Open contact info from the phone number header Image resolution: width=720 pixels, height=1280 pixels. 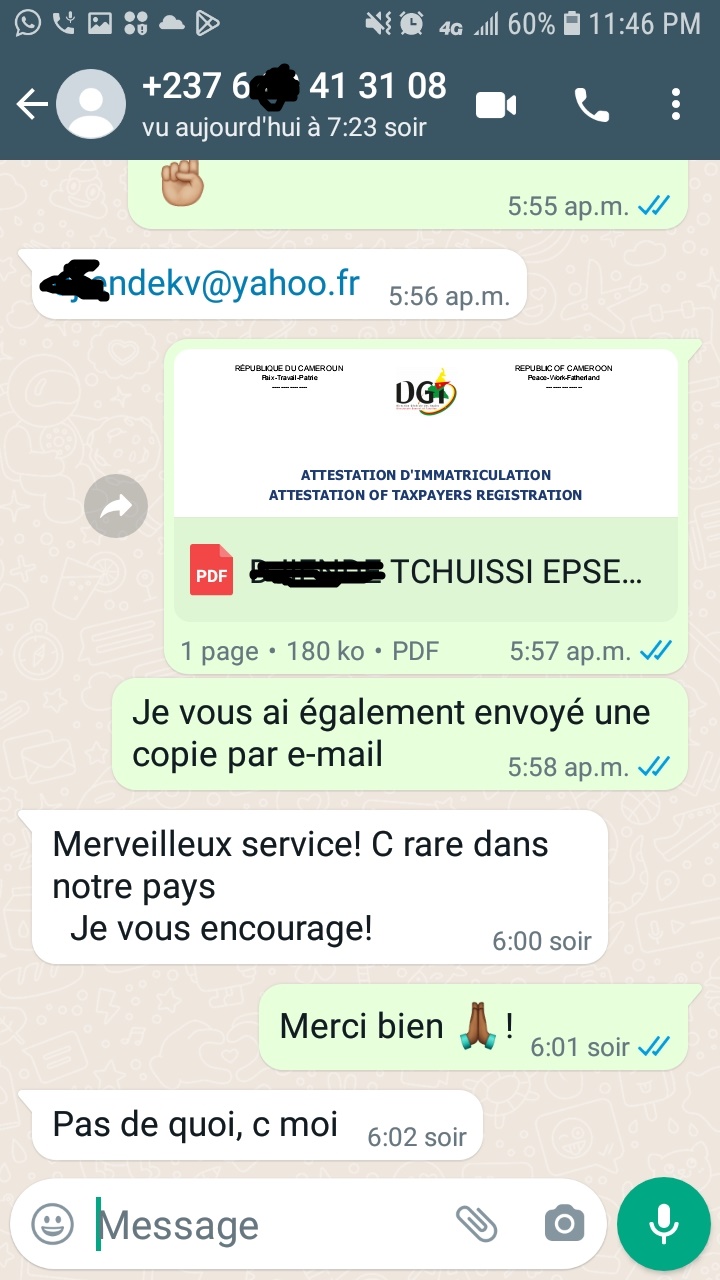coord(295,102)
